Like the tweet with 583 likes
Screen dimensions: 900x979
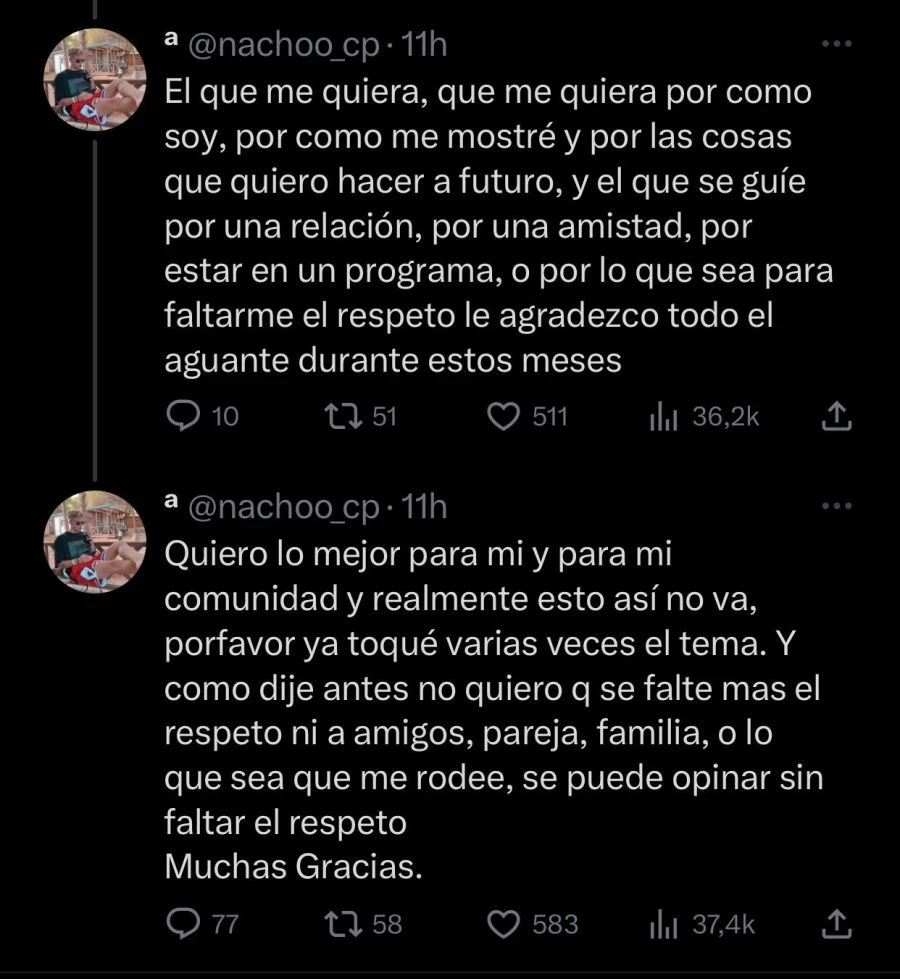click(x=504, y=924)
